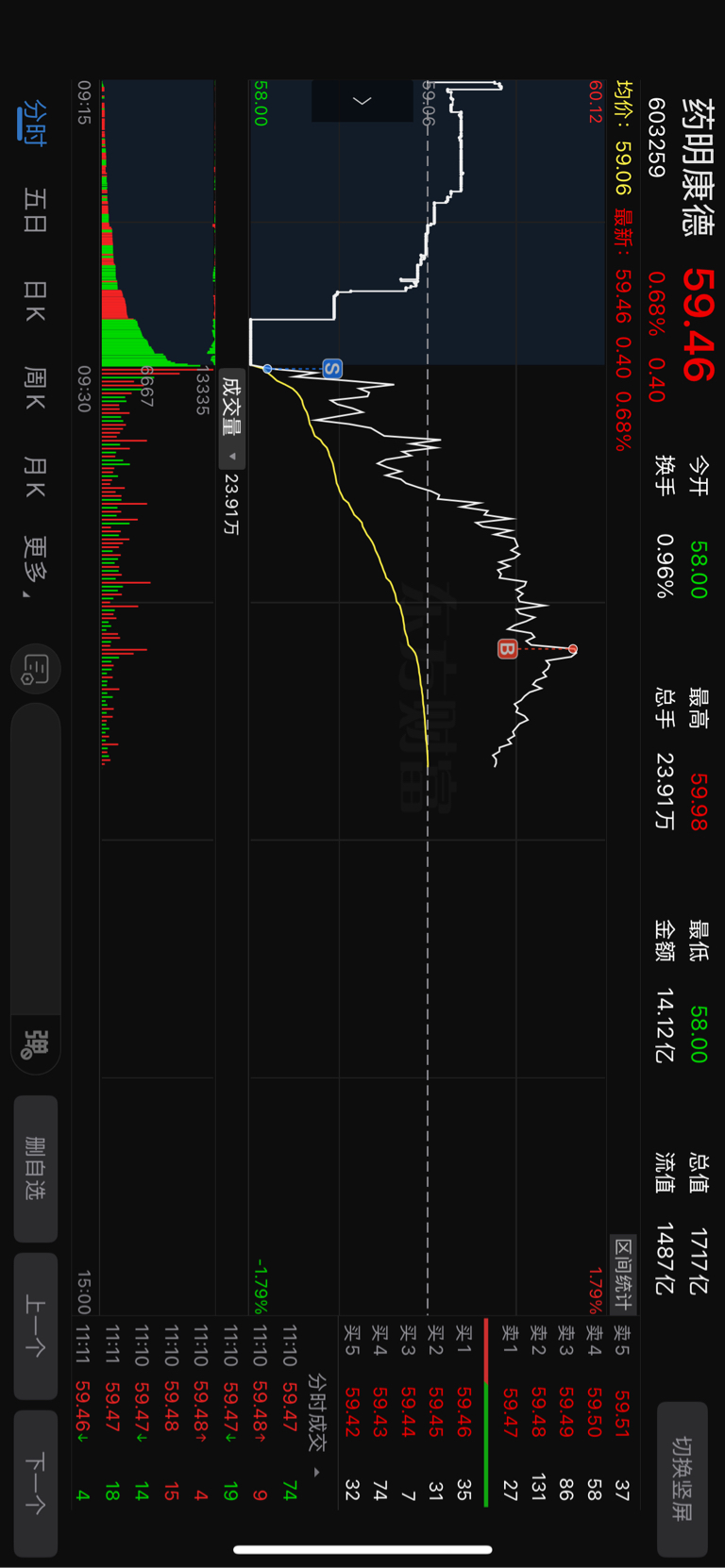
Task: Expand the chevron on the pre-market chart overlay
Action: click(362, 100)
